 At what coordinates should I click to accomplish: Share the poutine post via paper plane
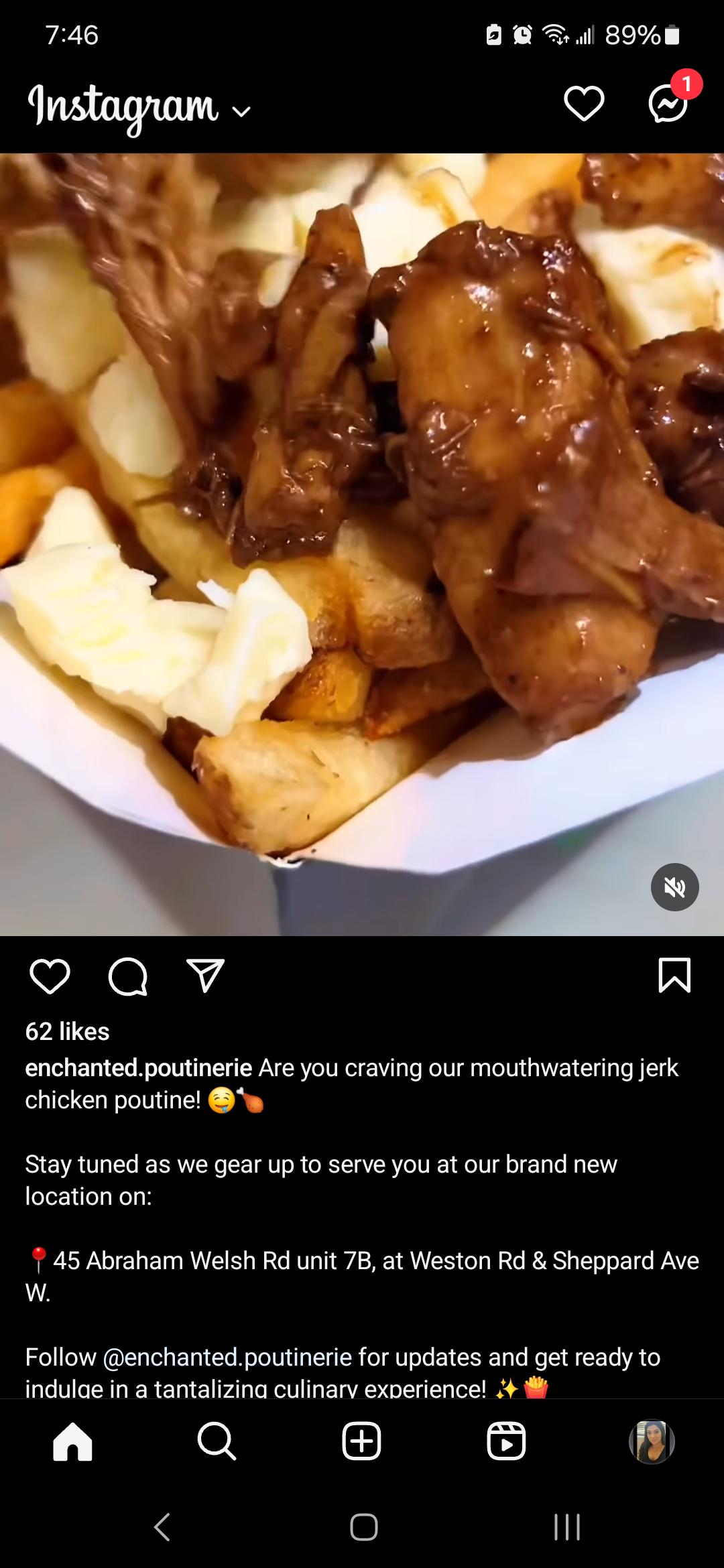[205, 976]
